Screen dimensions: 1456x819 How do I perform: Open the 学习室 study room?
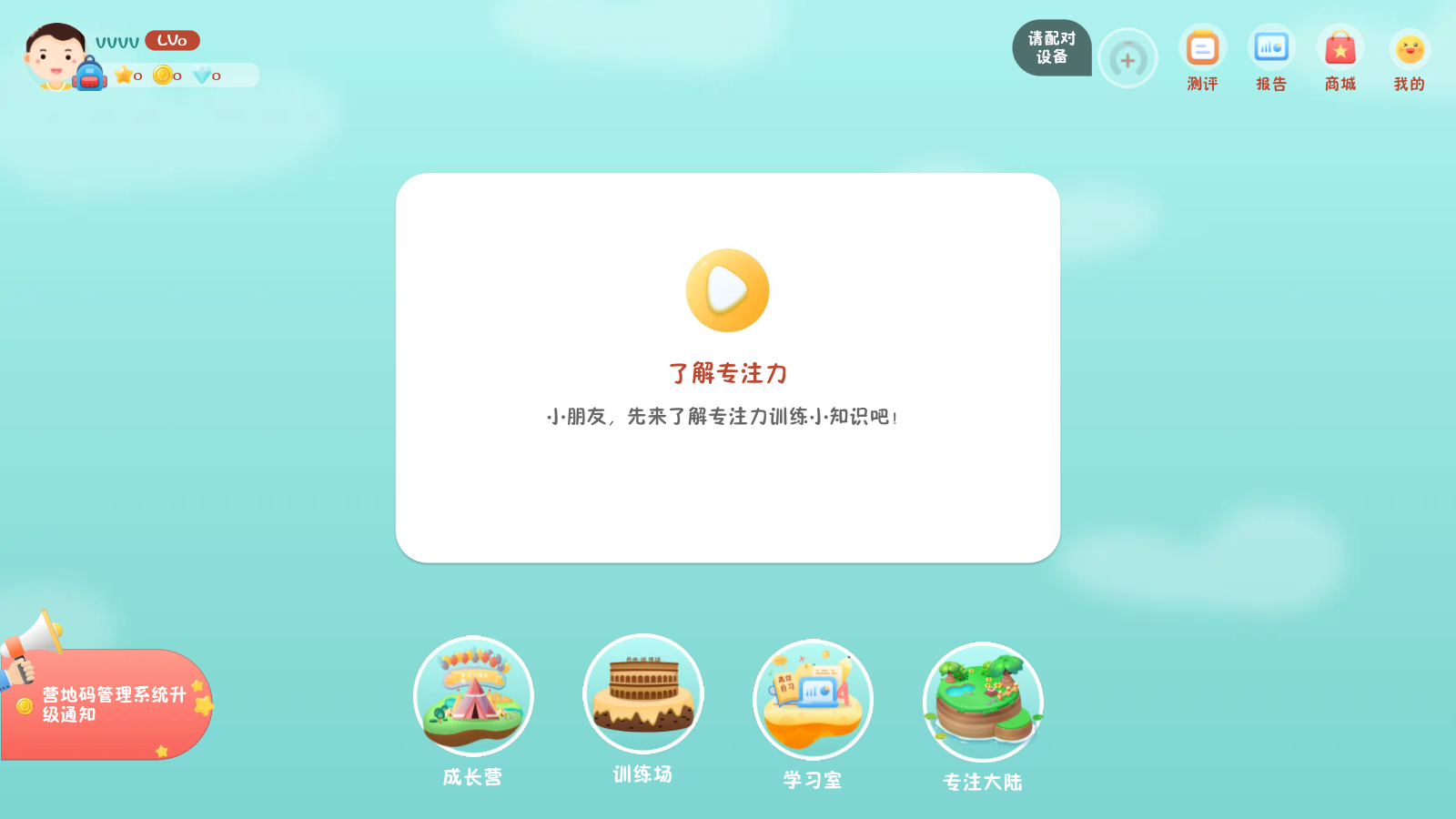[813, 700]
